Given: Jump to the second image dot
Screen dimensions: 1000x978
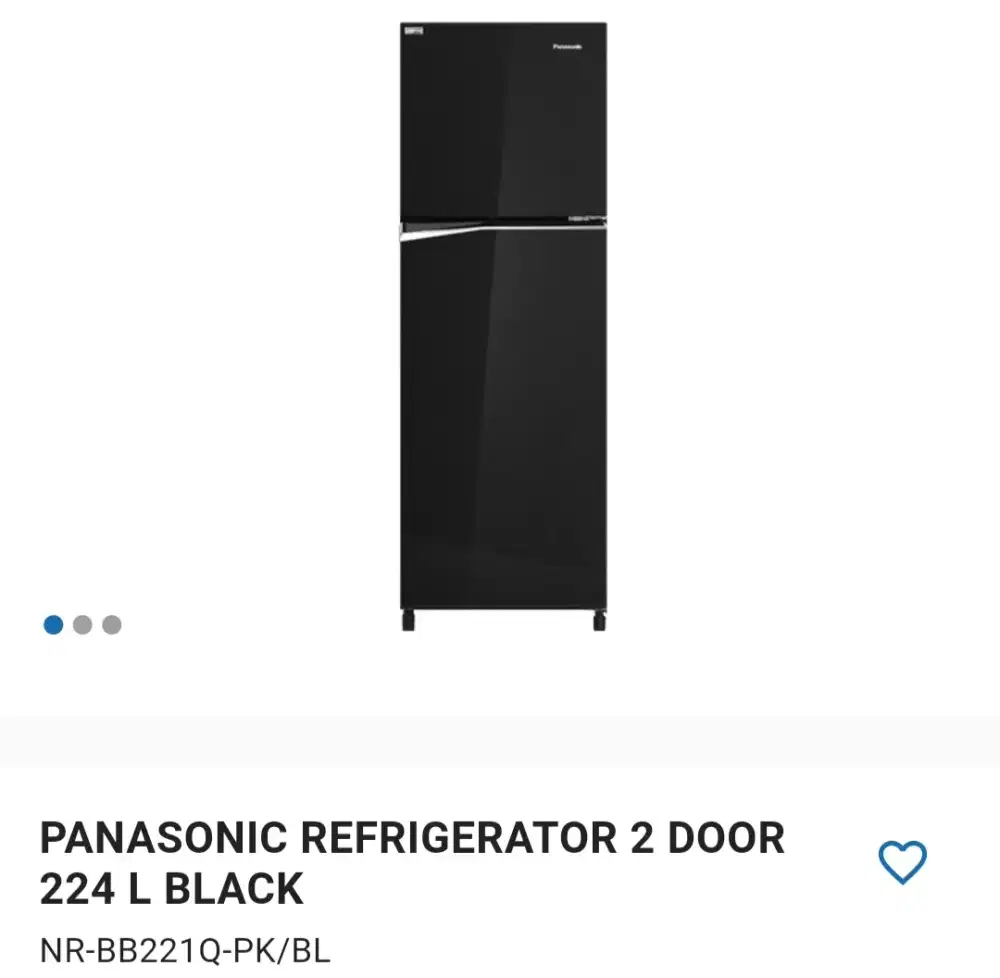Looking at the screenshot, I should (83, 625).
